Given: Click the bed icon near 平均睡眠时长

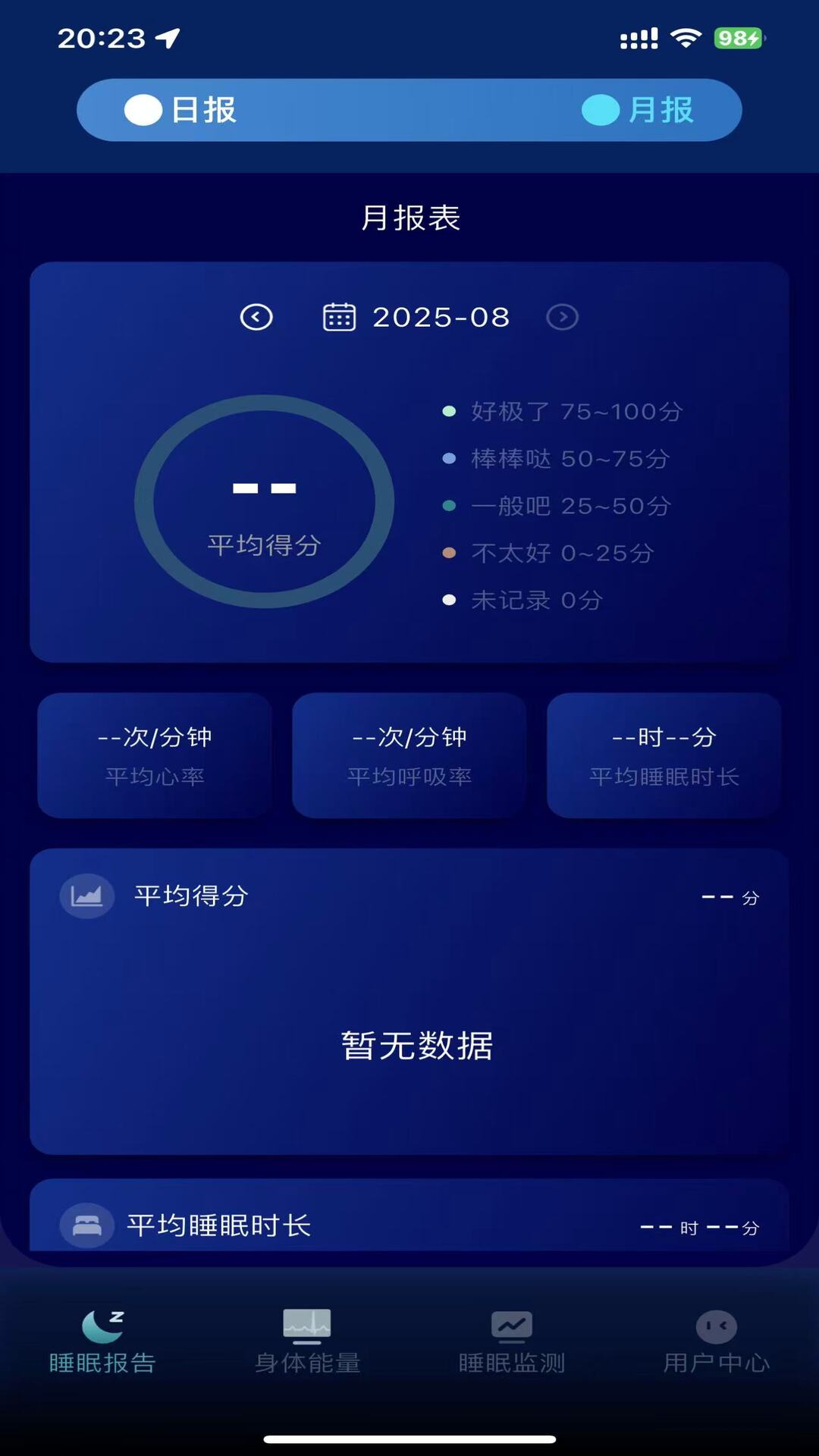Looking at the screenshot, I should (x=86, y=1224).
